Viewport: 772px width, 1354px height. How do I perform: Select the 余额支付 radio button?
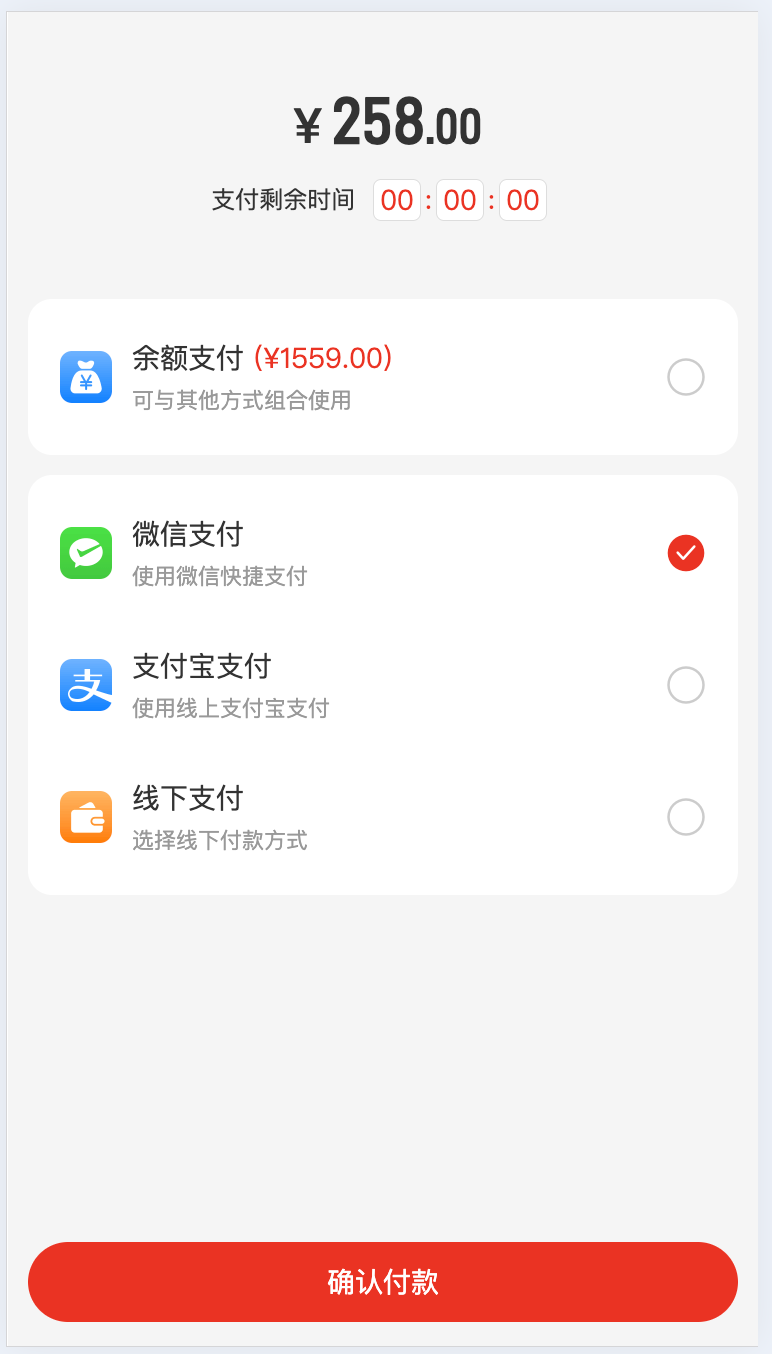[686, 377]
